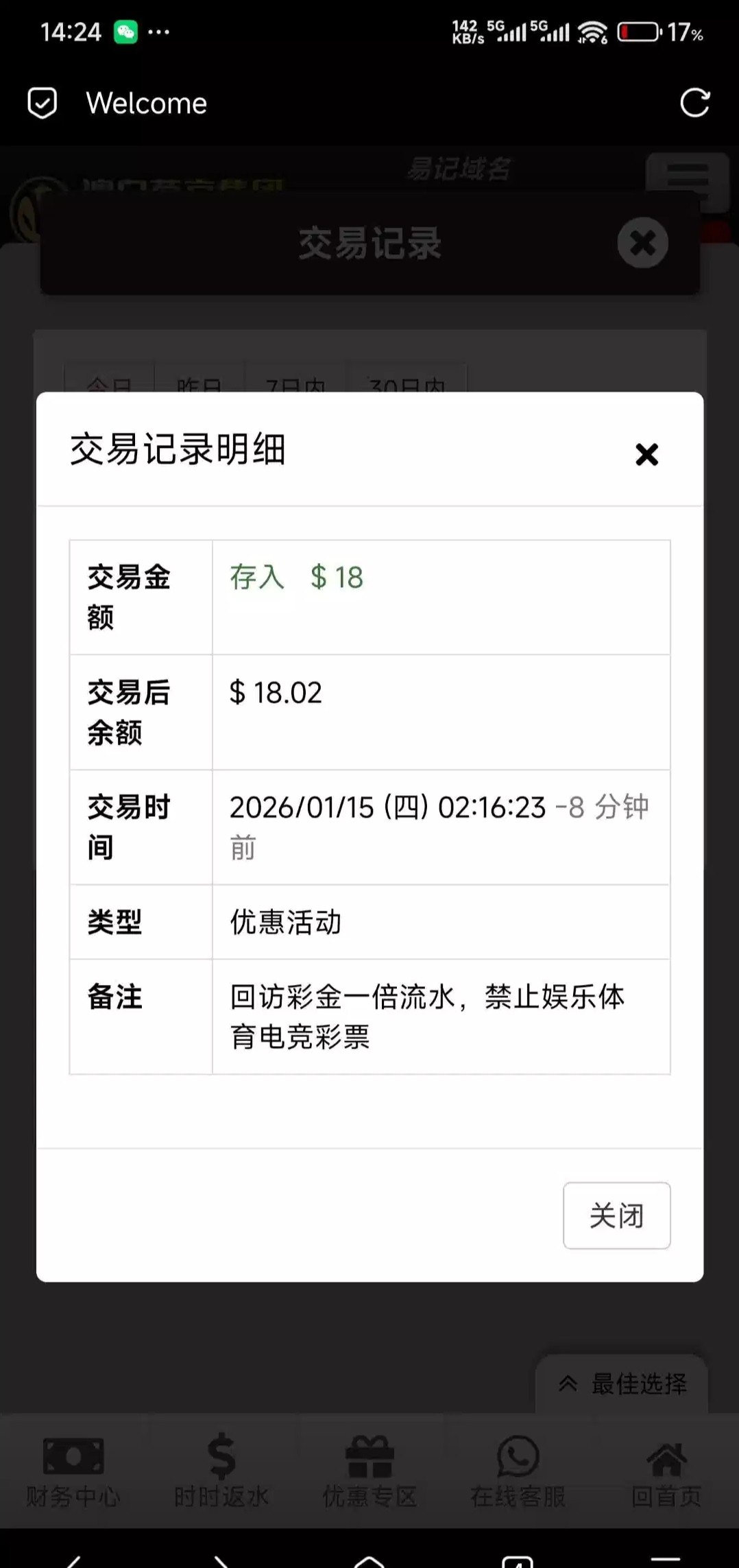The image size is (739, 1568).
Task: Close the 交易记录明细 dialog with the X
Action: point(646,454)
